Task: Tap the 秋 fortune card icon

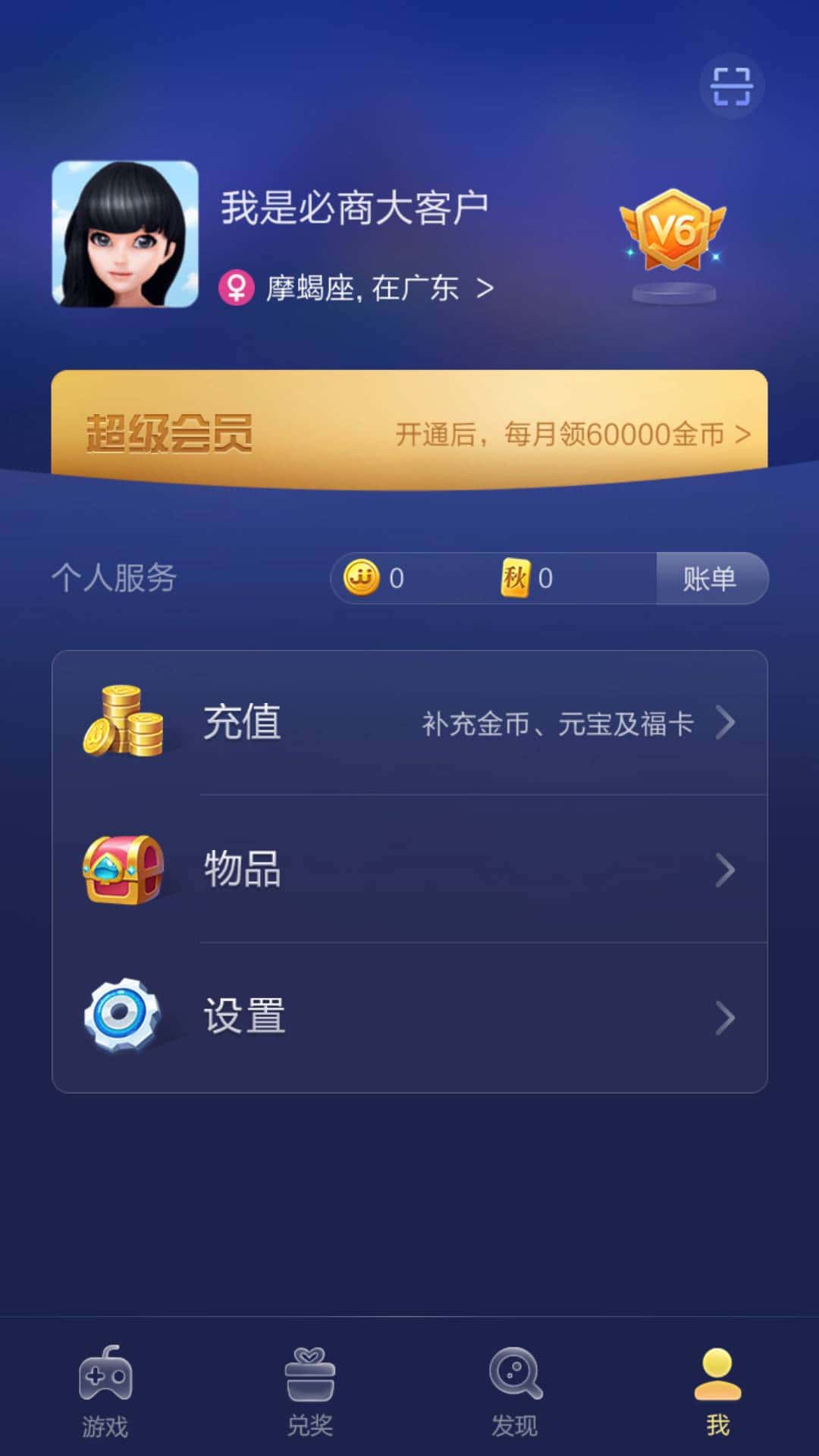Action: pyautogui.click(x=514, y=579)
